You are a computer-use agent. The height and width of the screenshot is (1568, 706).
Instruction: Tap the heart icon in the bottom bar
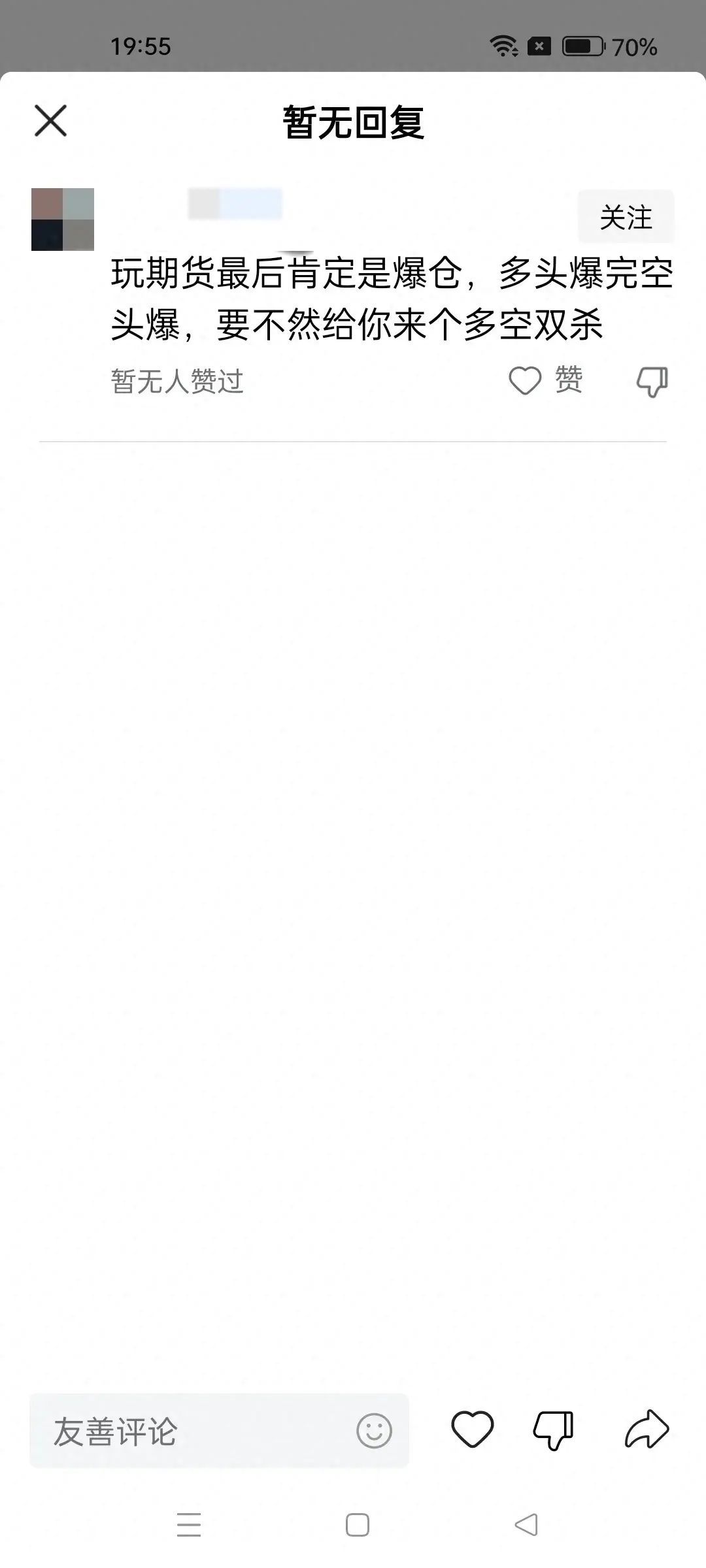(x=472, y=1429)
